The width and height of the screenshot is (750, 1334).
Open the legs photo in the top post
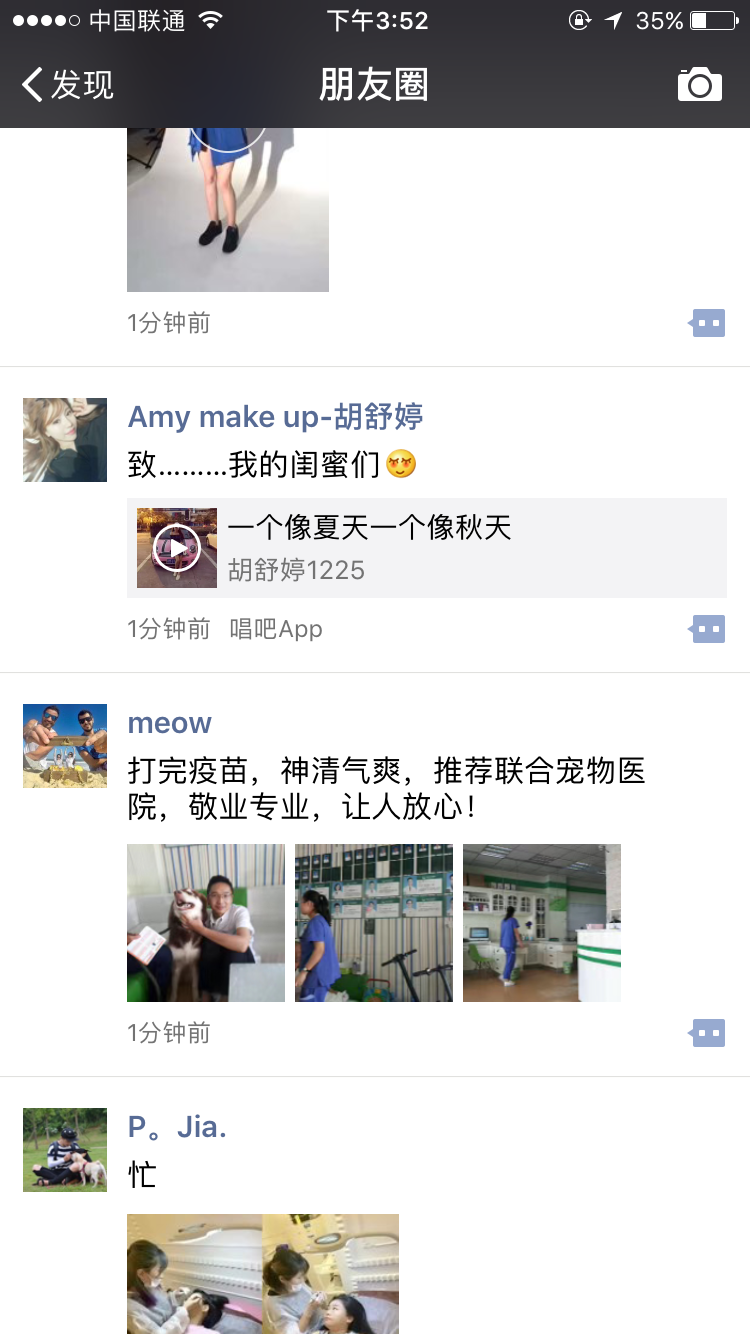click(x=228, y=210)
